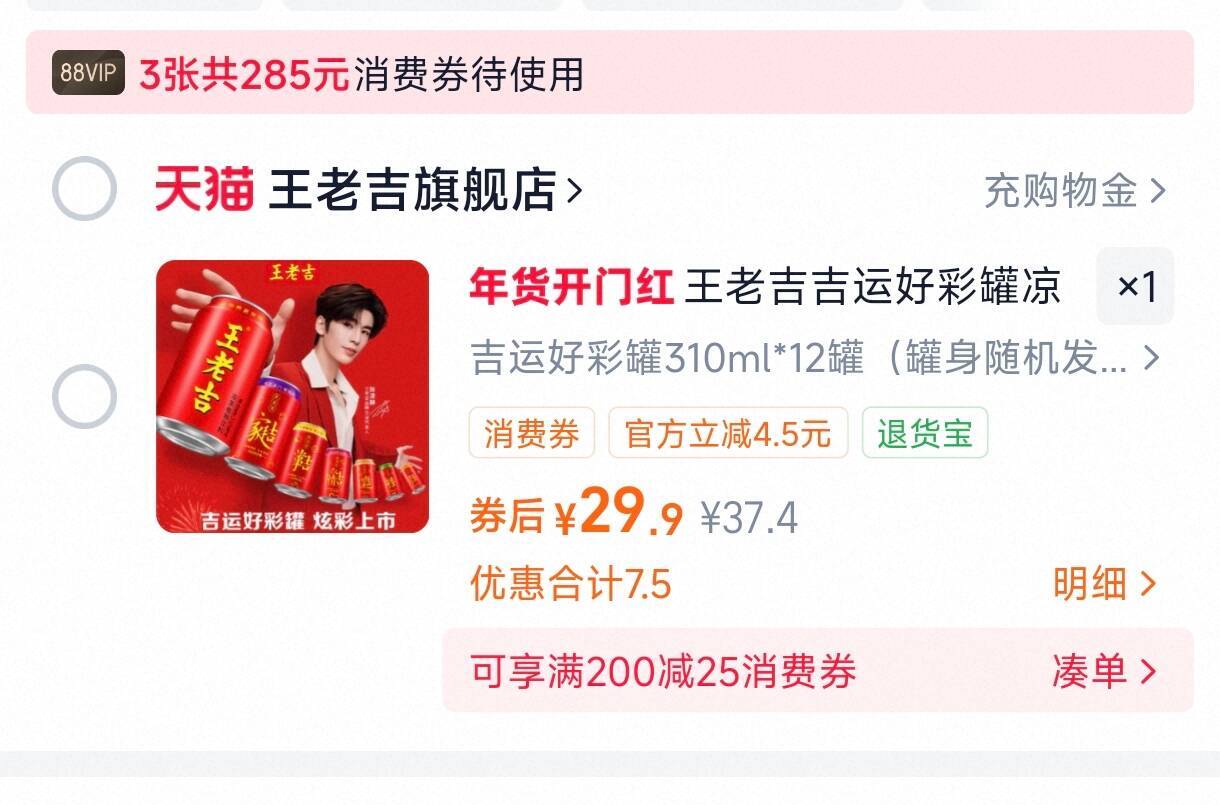The width and height of the screenshot is (1220, 805).
Task: Open the 88VIP 285元 coupon banner
Action: [609, 73]
